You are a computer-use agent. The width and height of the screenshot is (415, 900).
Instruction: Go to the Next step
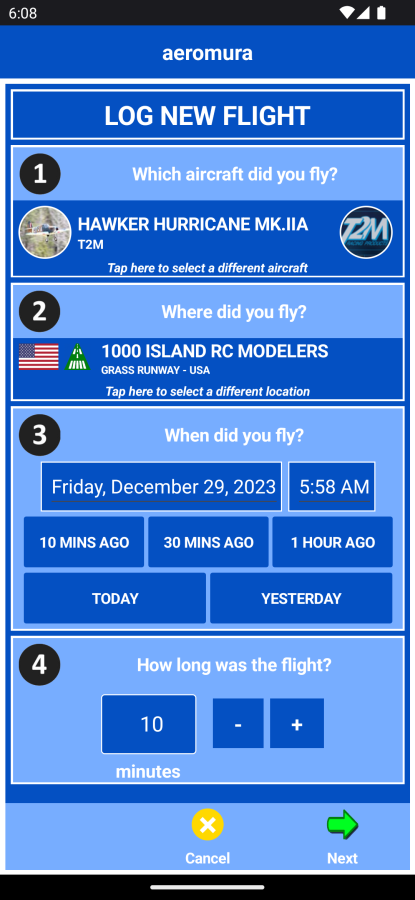click(x=342, y=837)
